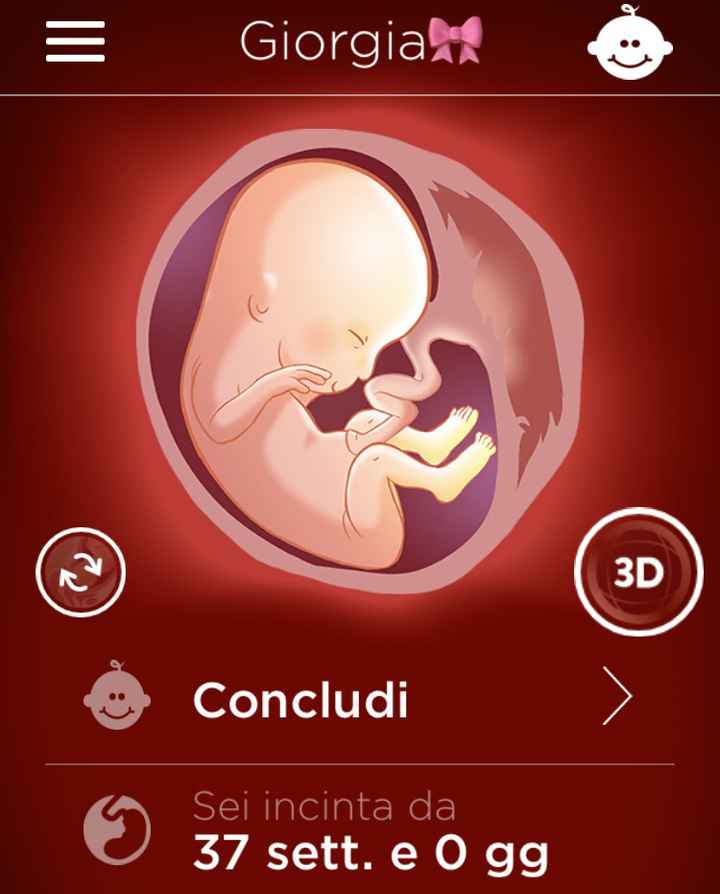Screen dimensions: 720x894
Task: Switch to the 3D fetus view
Action: point(638,573)
